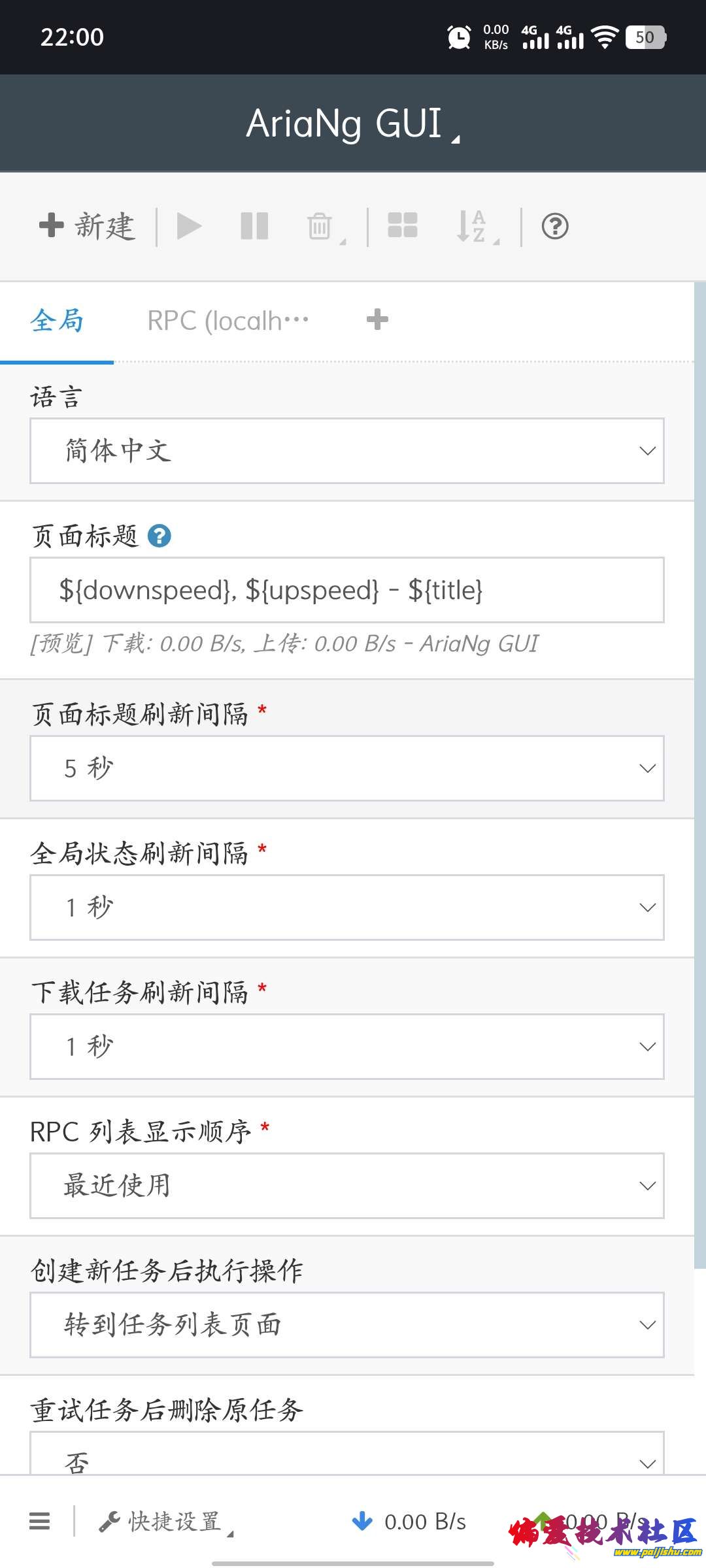
Task: Add a new RPC tab with plus
Action: (x=377, y=319)
